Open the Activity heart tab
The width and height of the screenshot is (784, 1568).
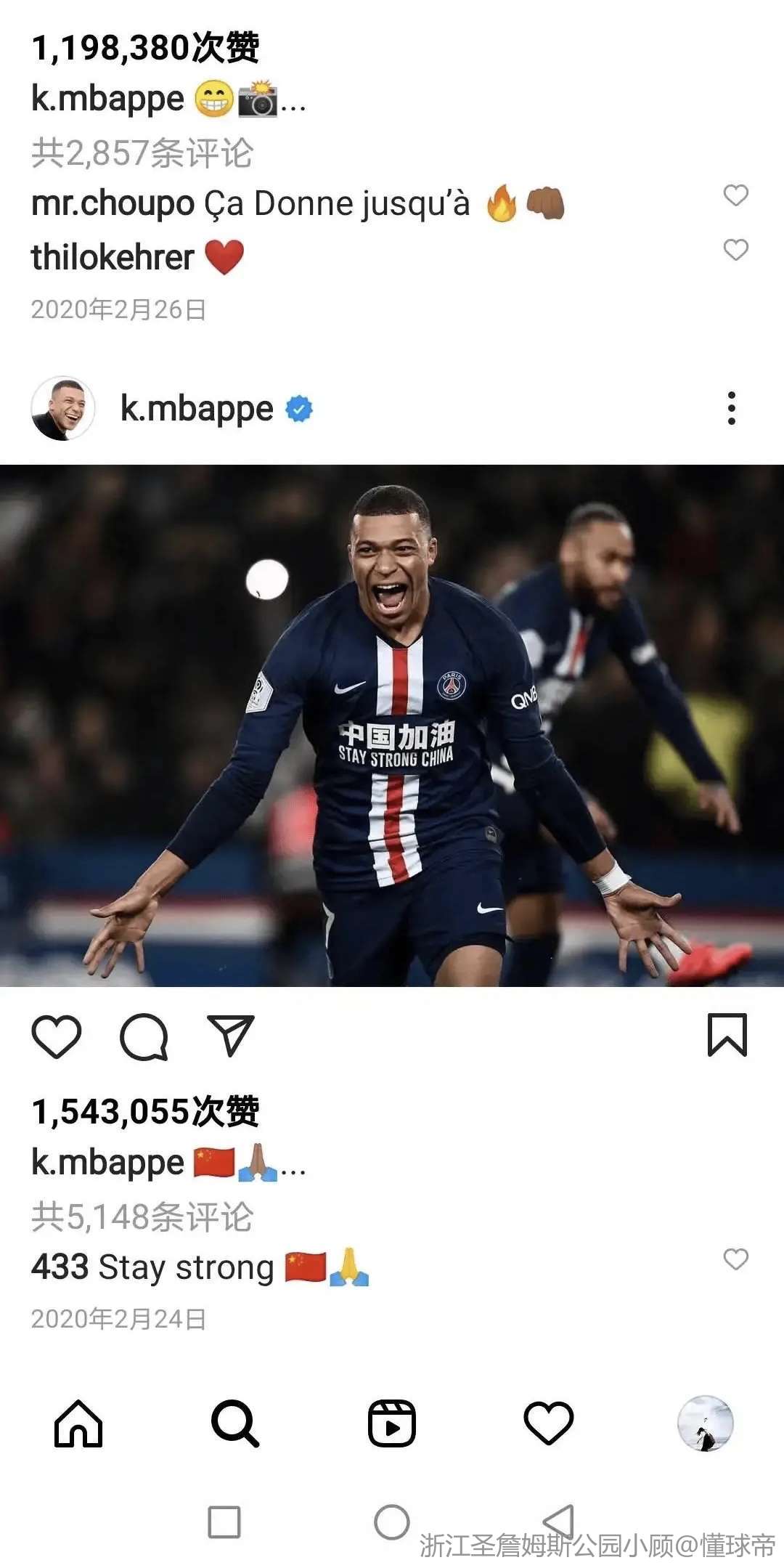click(x=548, y=1423)
